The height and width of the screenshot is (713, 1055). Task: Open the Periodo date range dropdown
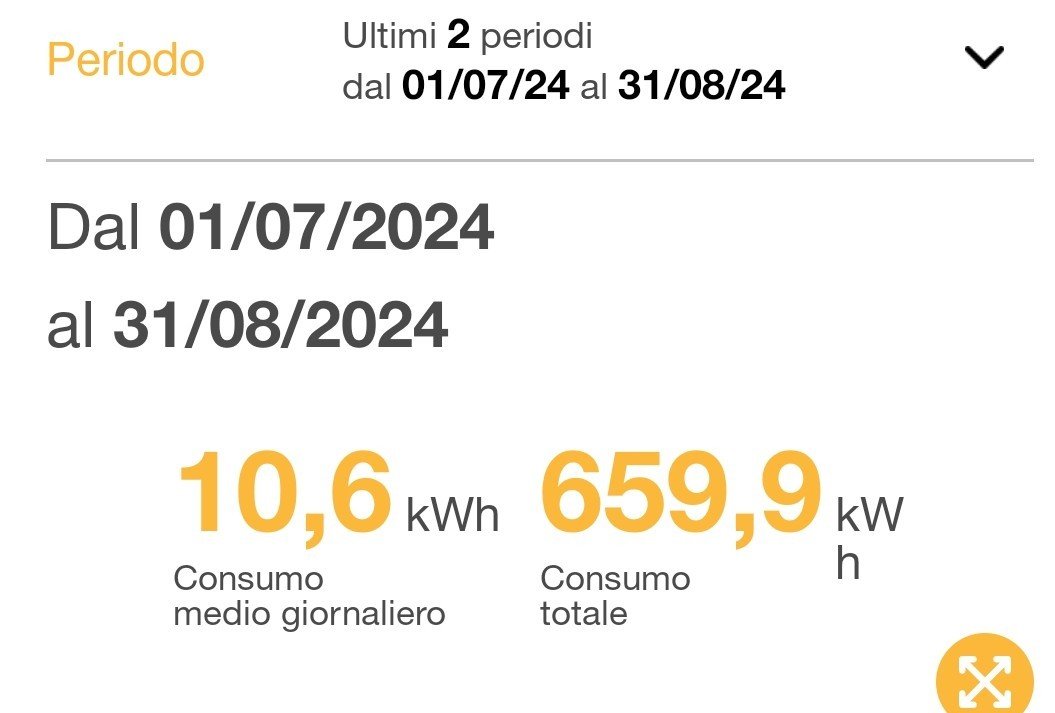pos(983,60)
